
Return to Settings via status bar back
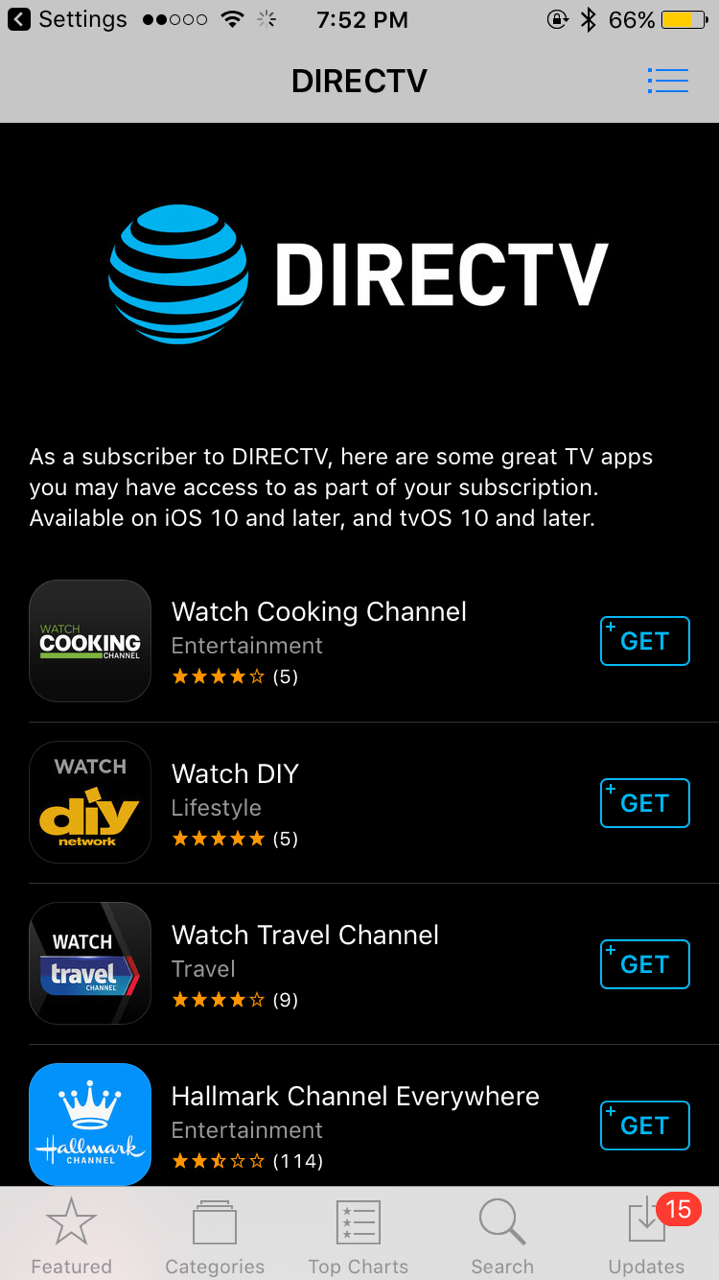[66, 19]
